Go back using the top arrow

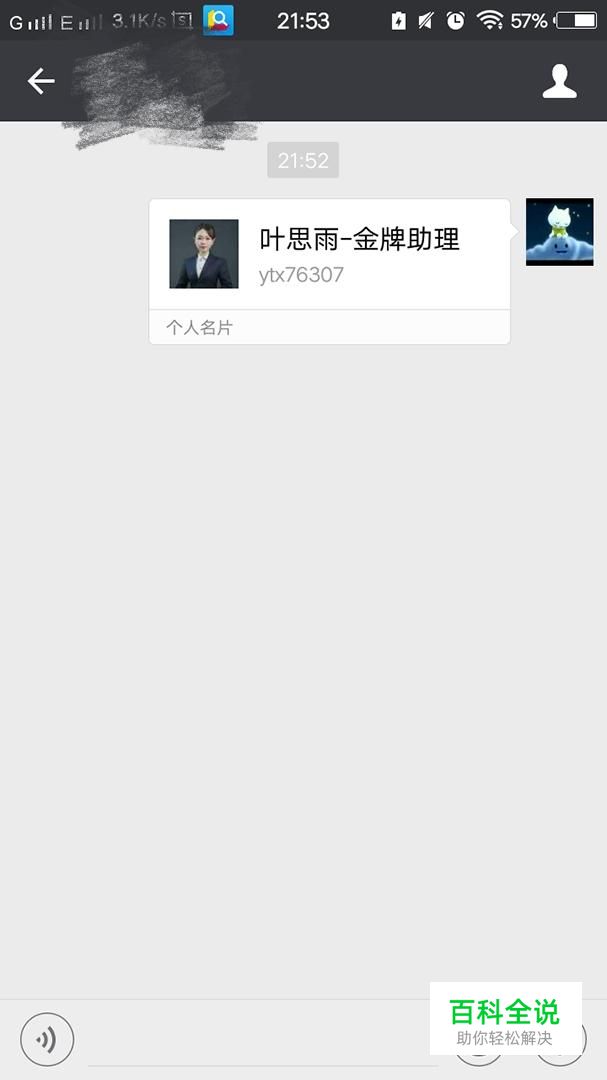click(x=41, y=81)
